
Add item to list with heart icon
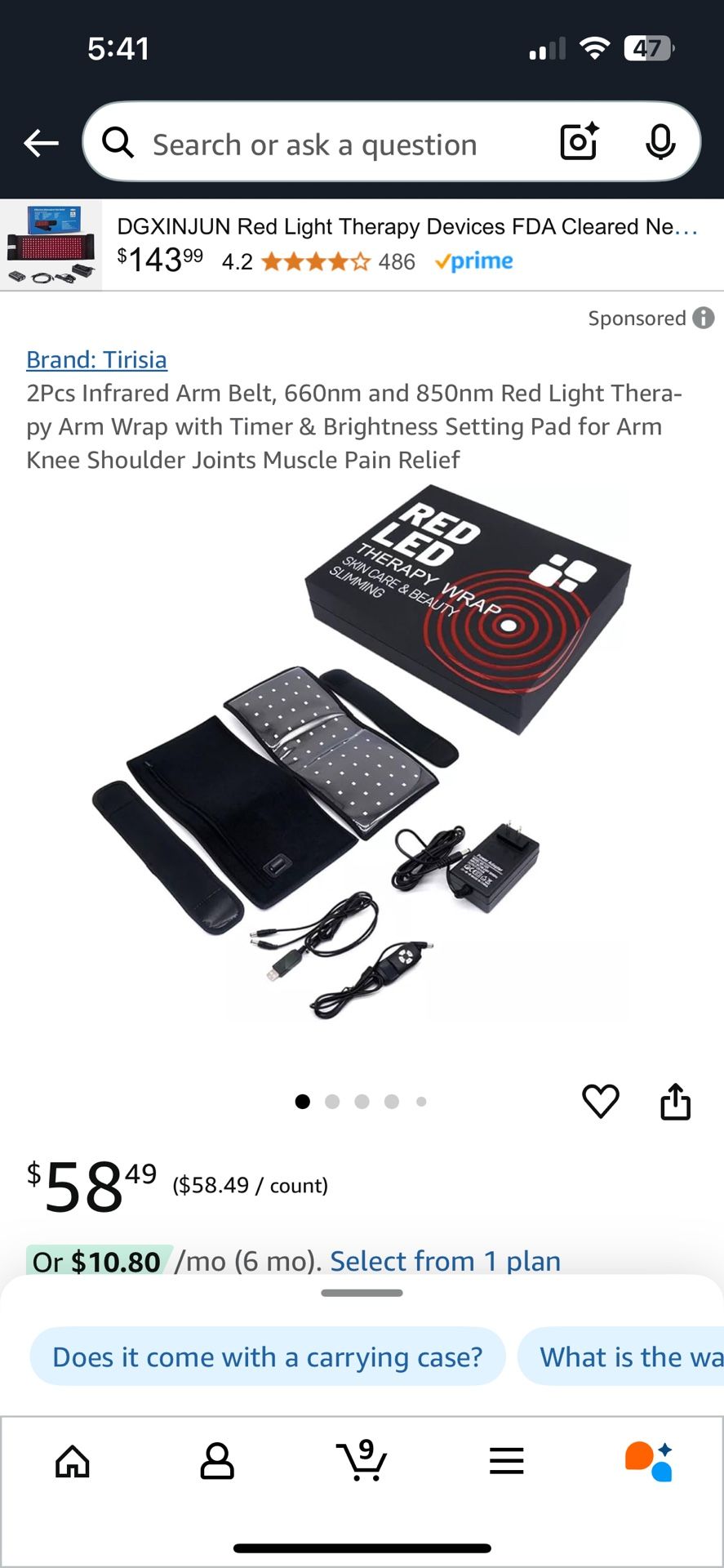[x=600, y=1101]
